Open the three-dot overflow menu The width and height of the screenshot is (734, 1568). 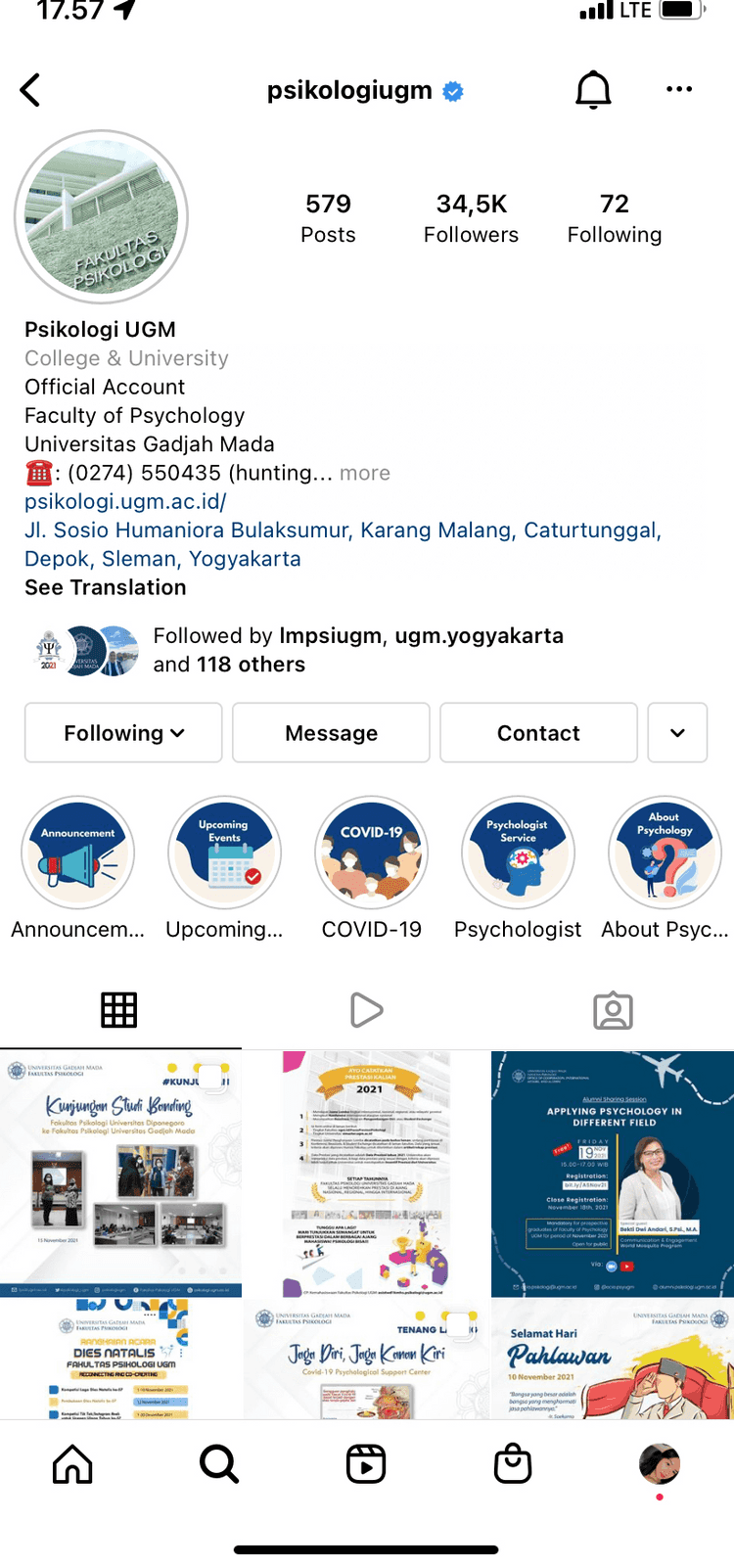click(x=678, y=89)
